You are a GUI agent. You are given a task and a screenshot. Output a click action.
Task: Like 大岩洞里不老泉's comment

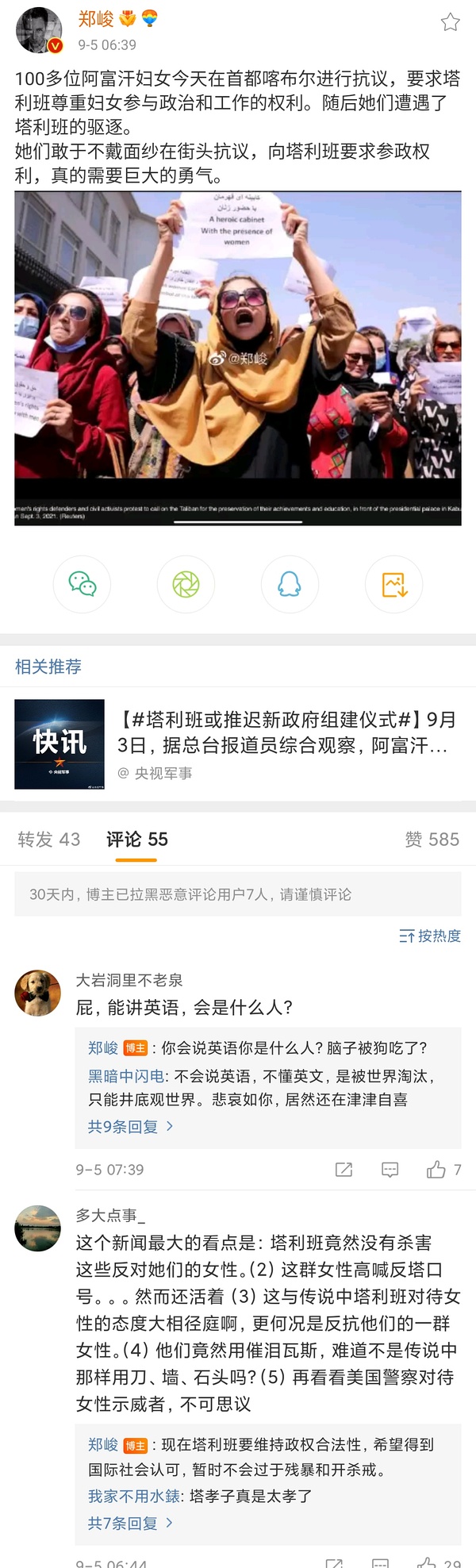point(437,1170)
